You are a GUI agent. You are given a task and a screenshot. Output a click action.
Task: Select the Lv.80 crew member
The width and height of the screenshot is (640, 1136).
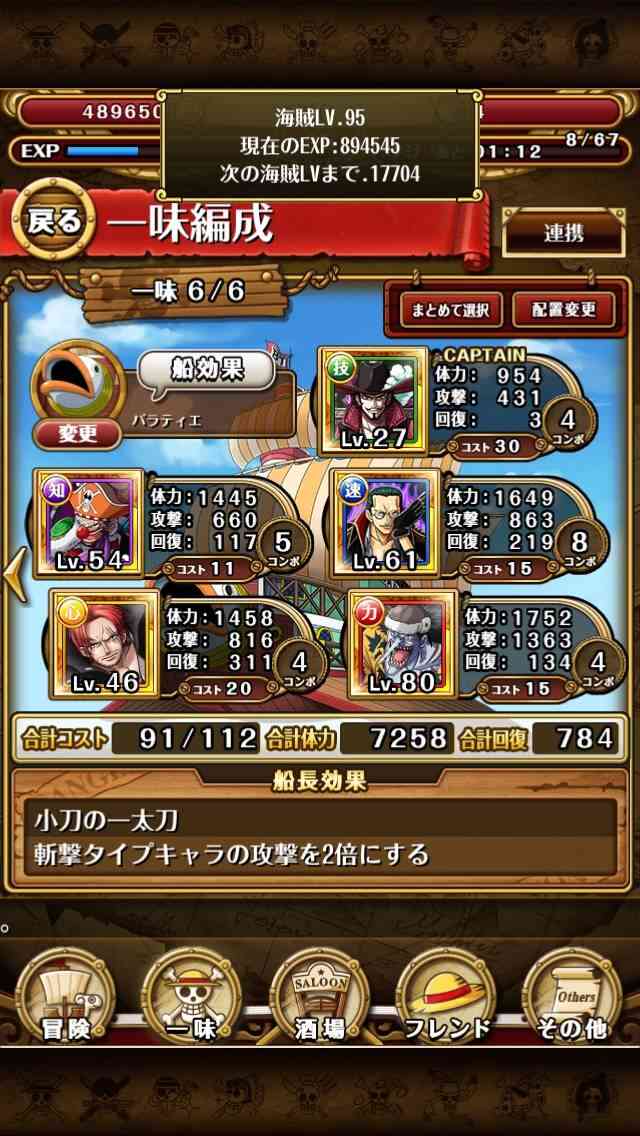(404, 644)
